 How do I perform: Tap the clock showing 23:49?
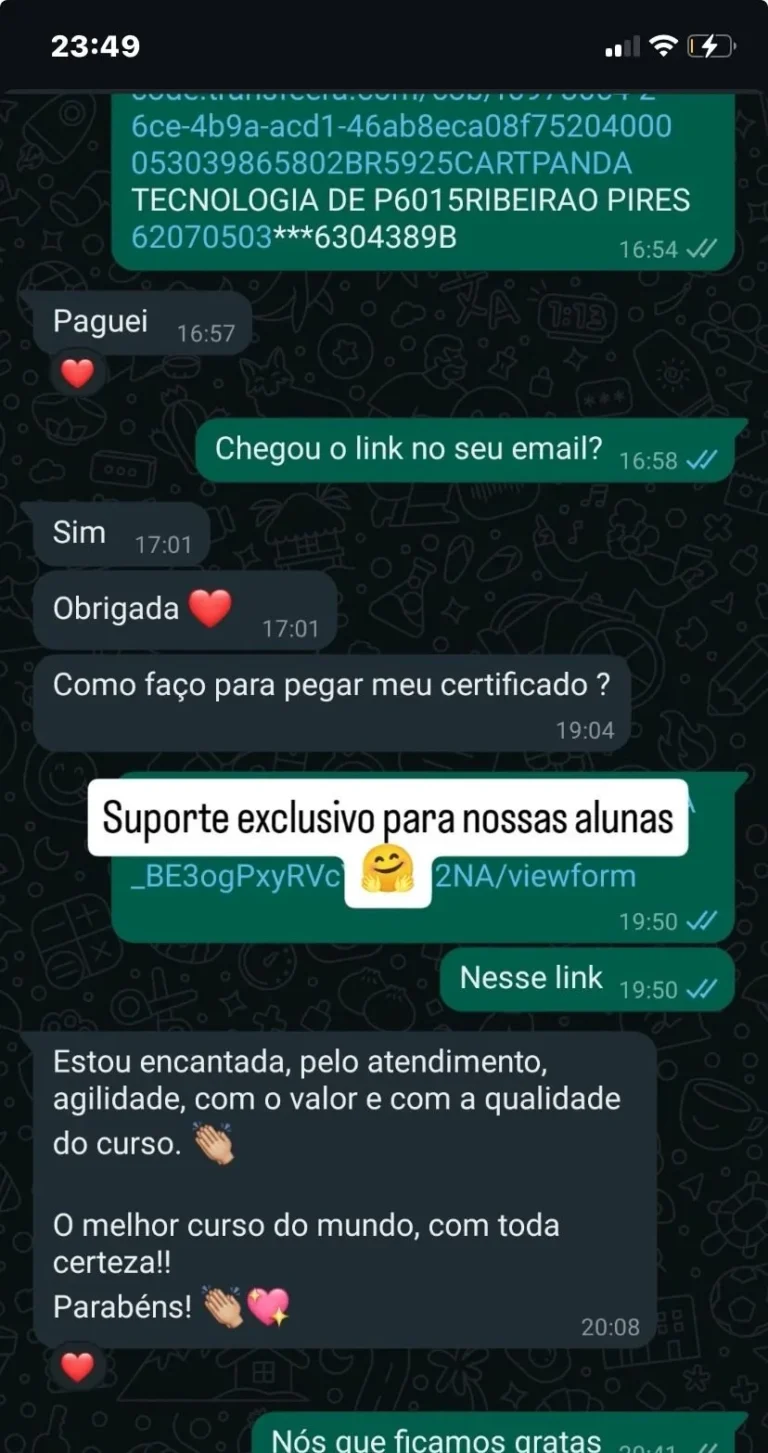(x=95, y=44)
